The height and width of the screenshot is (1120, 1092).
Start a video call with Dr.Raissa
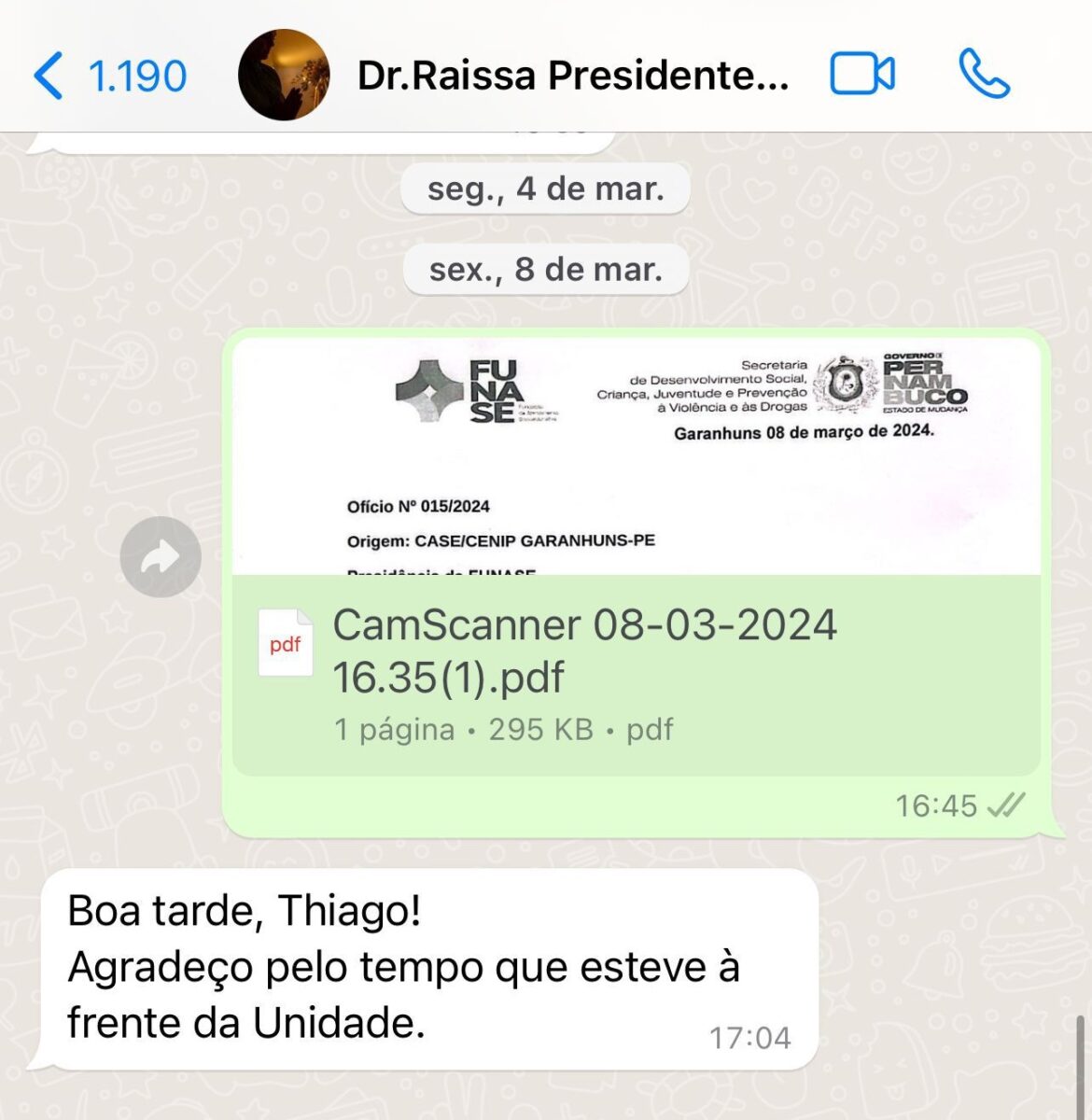862,75
